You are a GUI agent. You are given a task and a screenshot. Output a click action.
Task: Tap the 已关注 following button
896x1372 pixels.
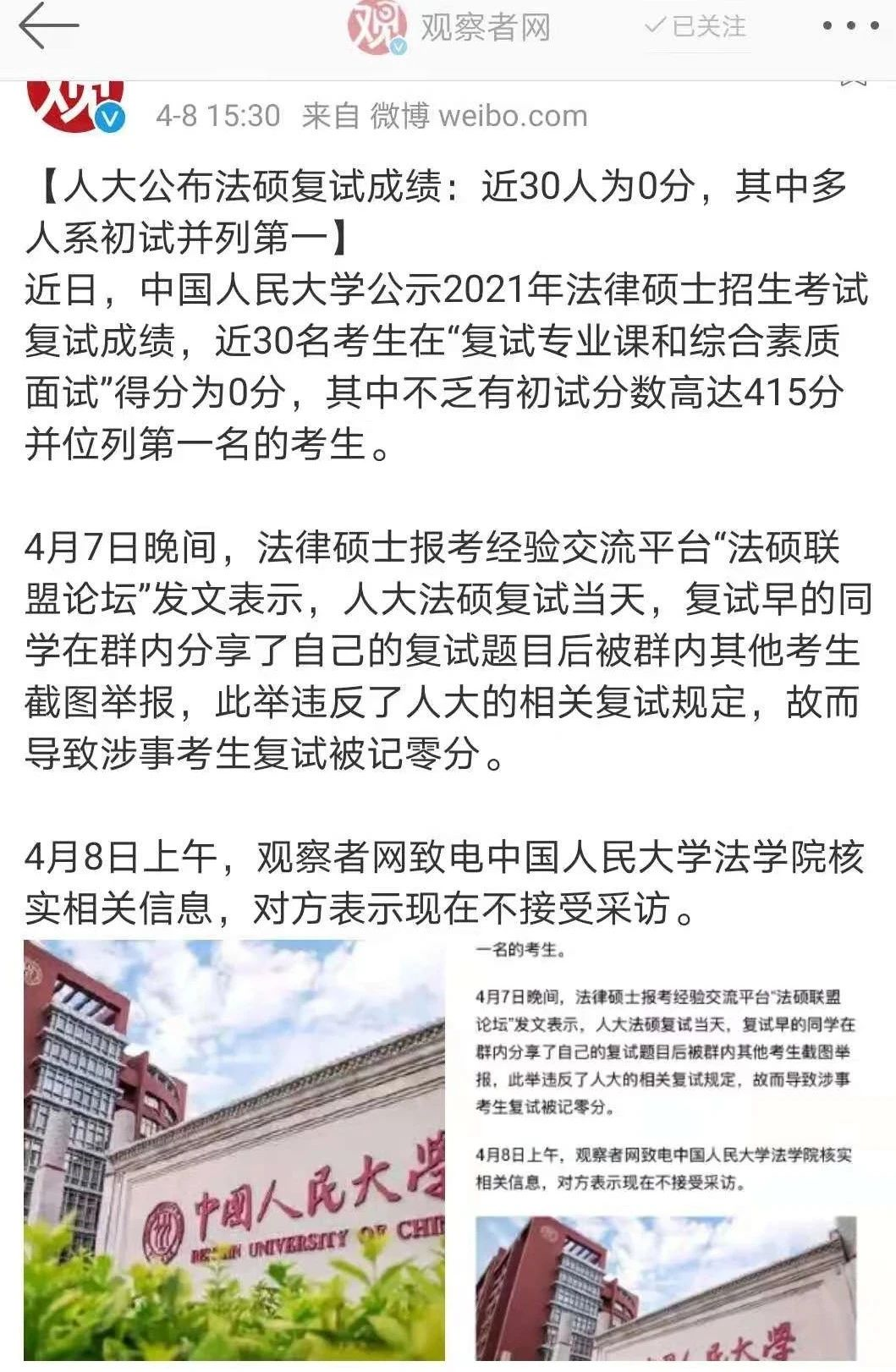[x=696, y=27]
